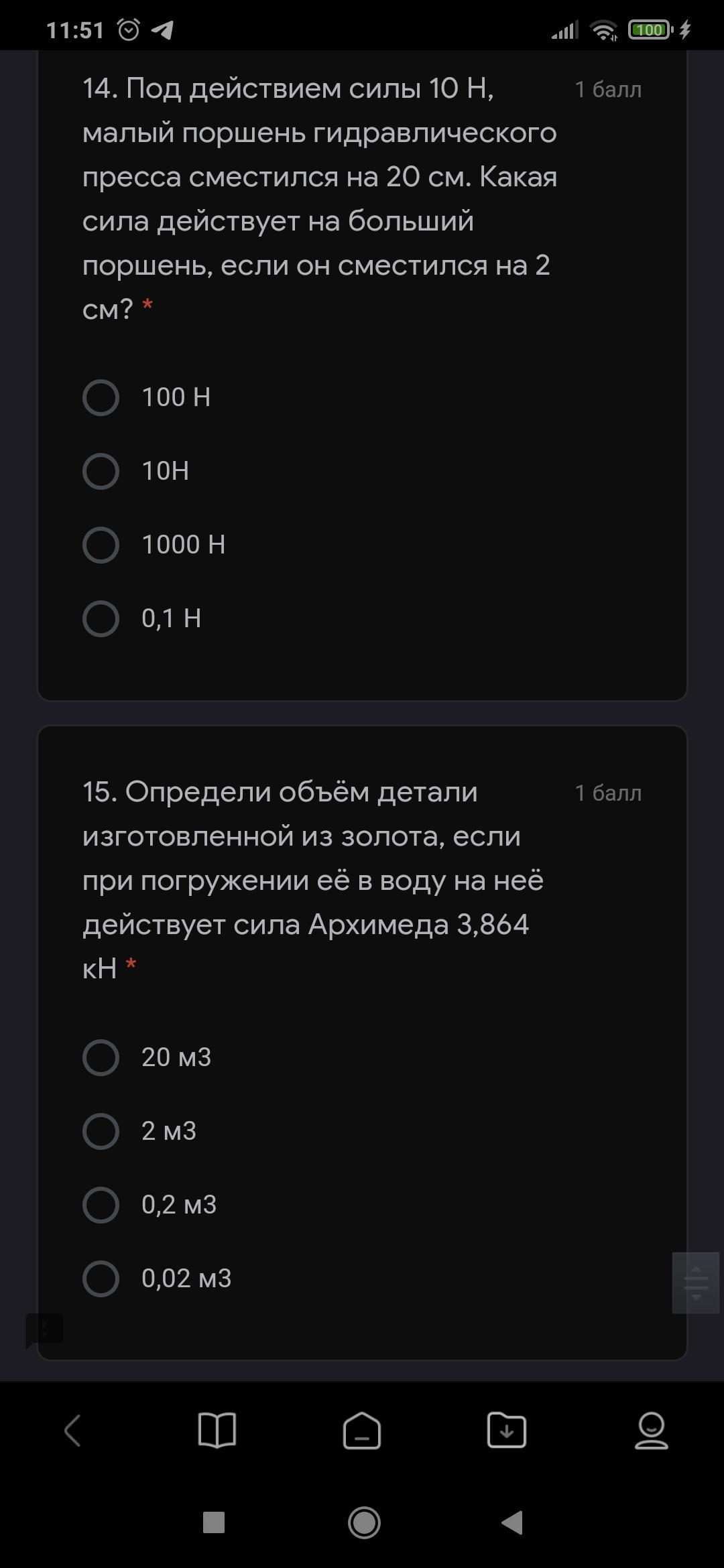Screen dimensions: 724x1568
Task: Go back using the browser back arrow
Action: pyautogui.click(x=72, y=1431)
